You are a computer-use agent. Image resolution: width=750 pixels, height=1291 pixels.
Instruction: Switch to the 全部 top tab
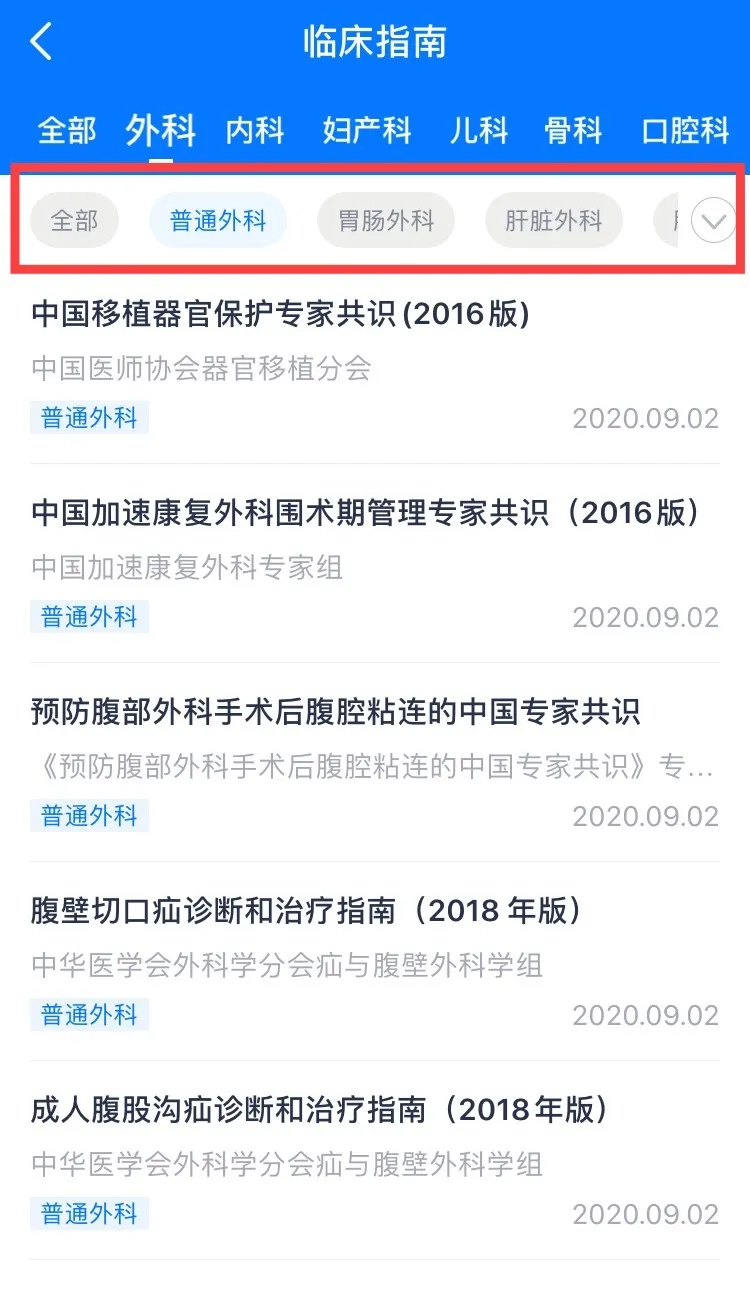[67, 131]
